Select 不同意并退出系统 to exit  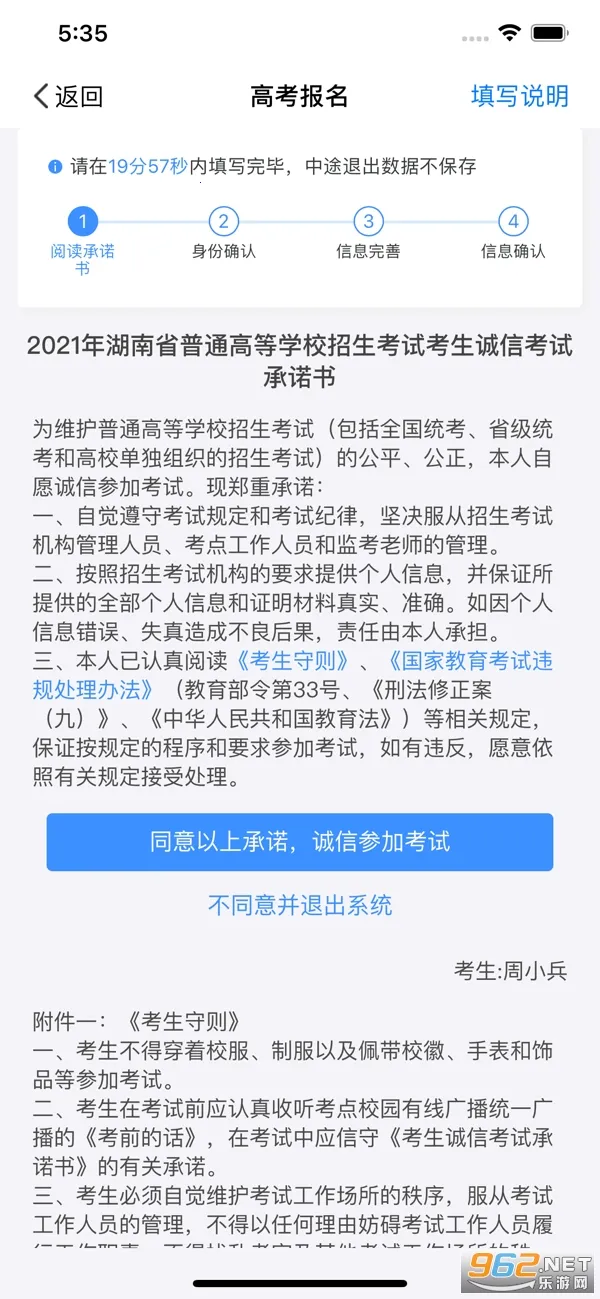pos(300,906)
